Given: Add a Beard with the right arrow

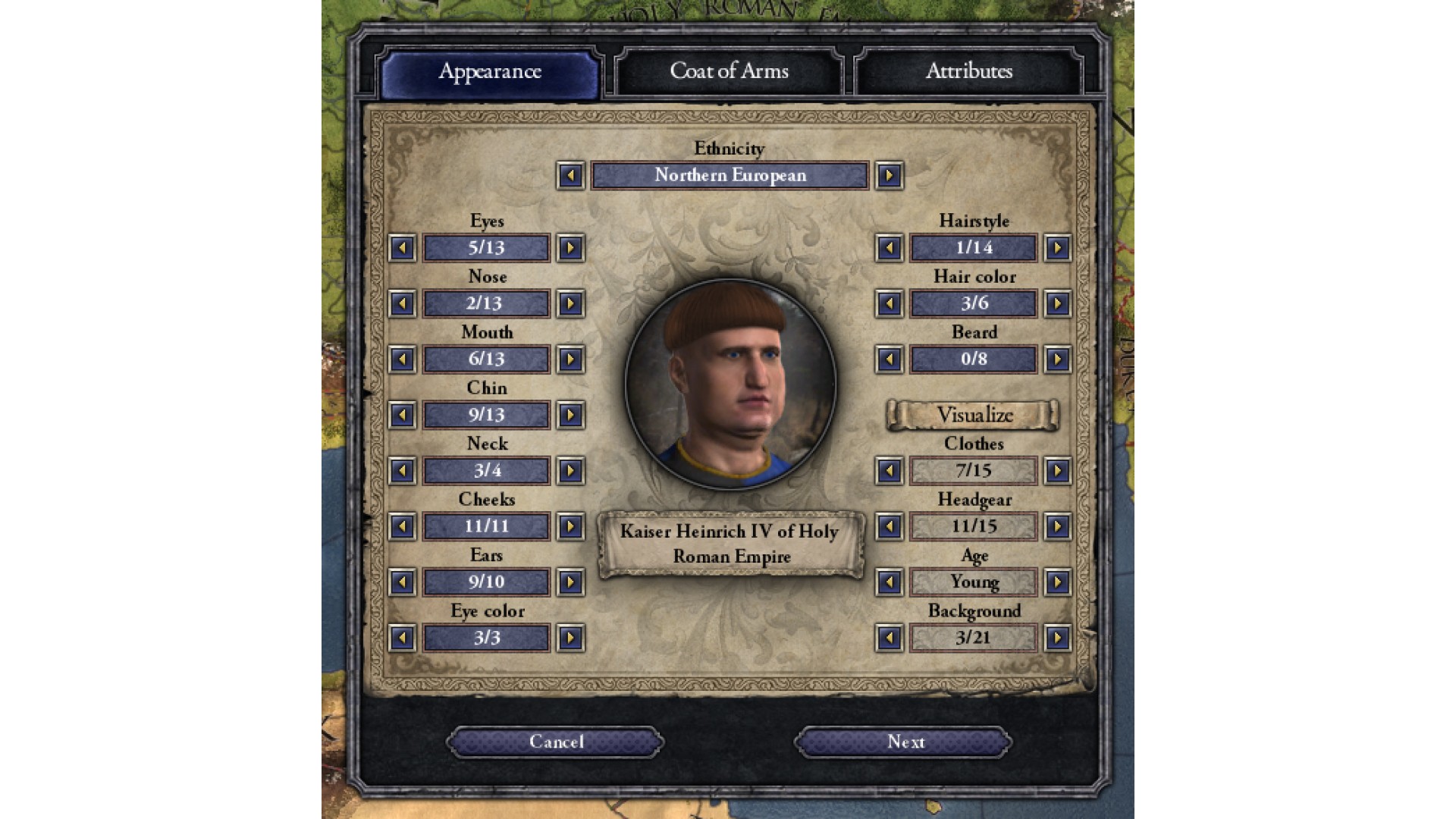Looking at the screenshot, I should 1057,359.
